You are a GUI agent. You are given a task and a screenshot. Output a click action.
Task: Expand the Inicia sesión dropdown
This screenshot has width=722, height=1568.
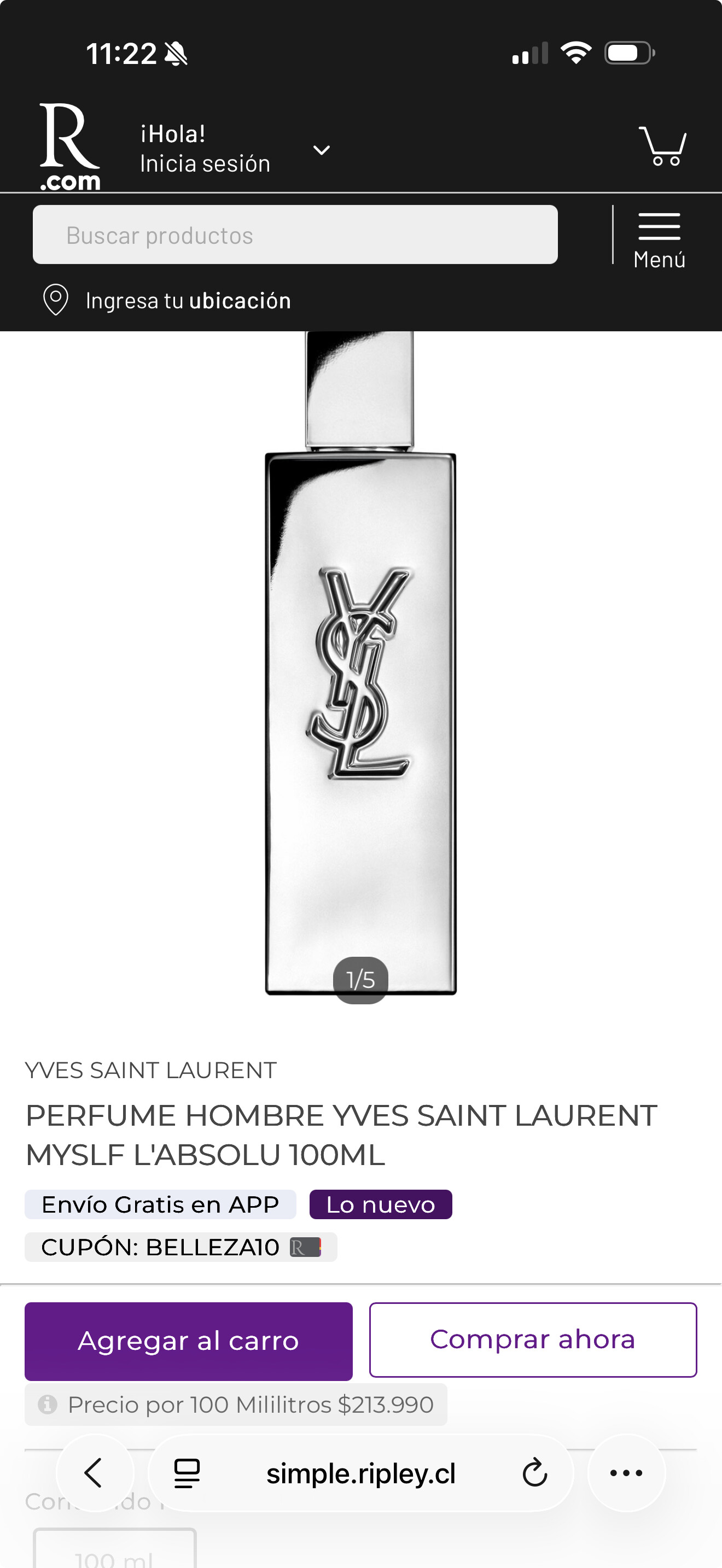point(321,150)
